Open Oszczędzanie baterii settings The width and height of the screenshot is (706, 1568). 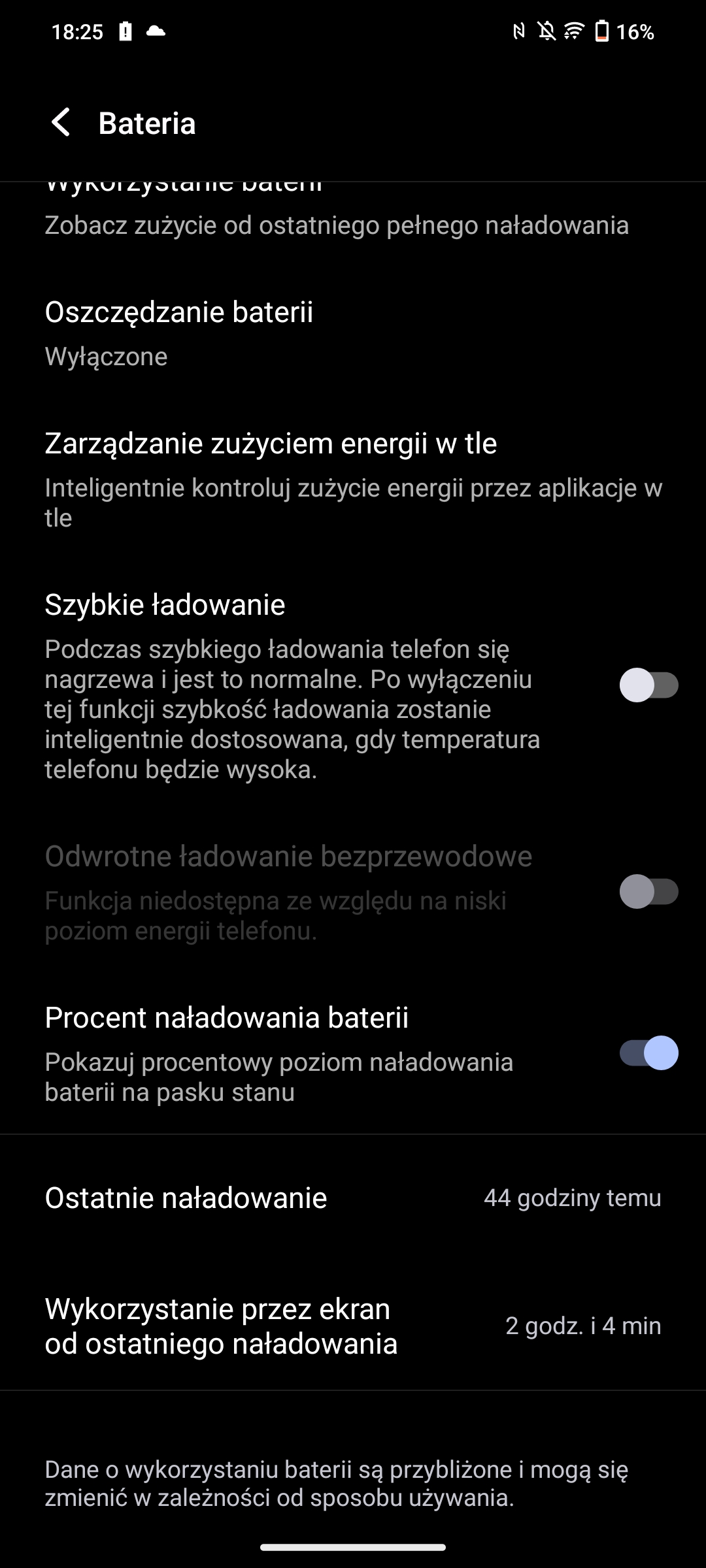(x=261, y=333)
